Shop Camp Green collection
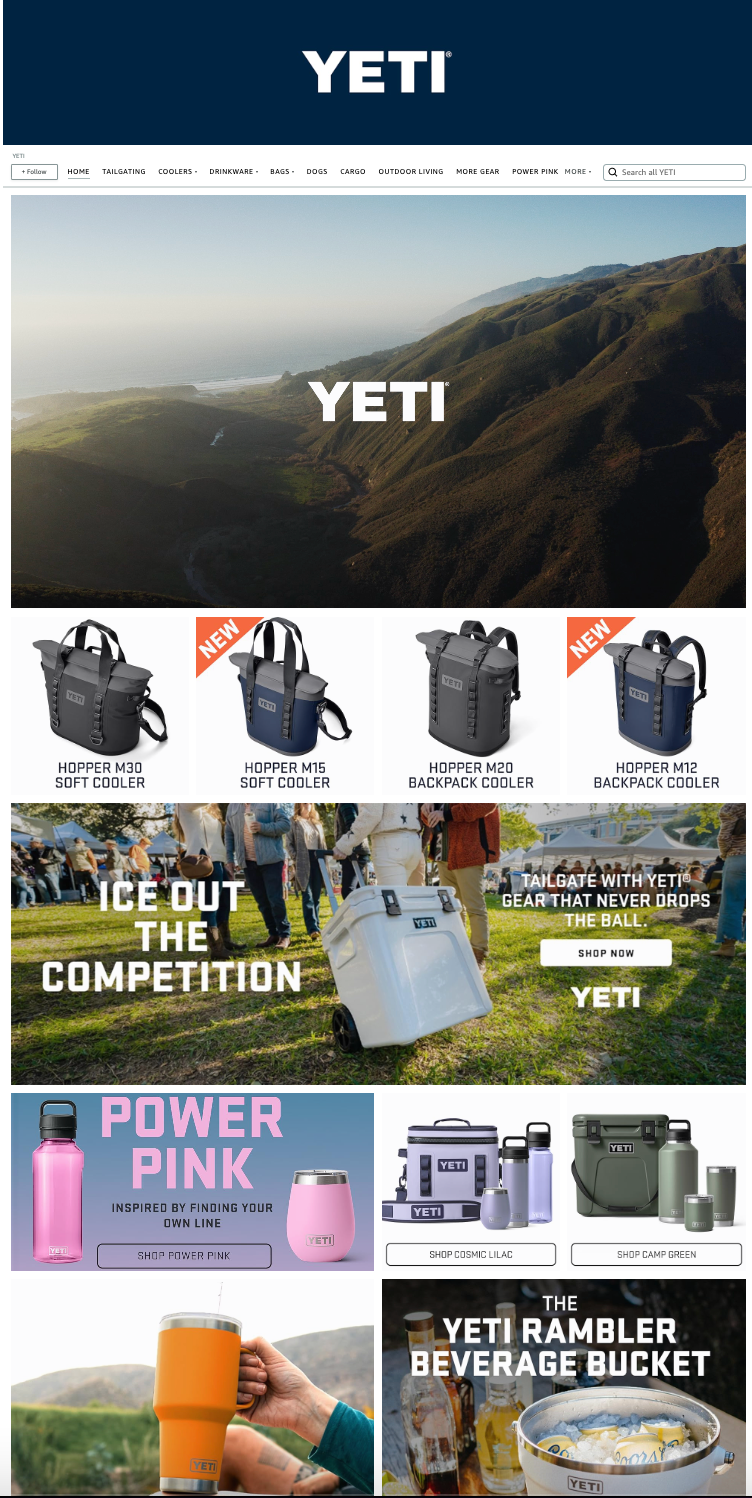The width and height of the screenshot is (752, 1498). (656, 1254)
